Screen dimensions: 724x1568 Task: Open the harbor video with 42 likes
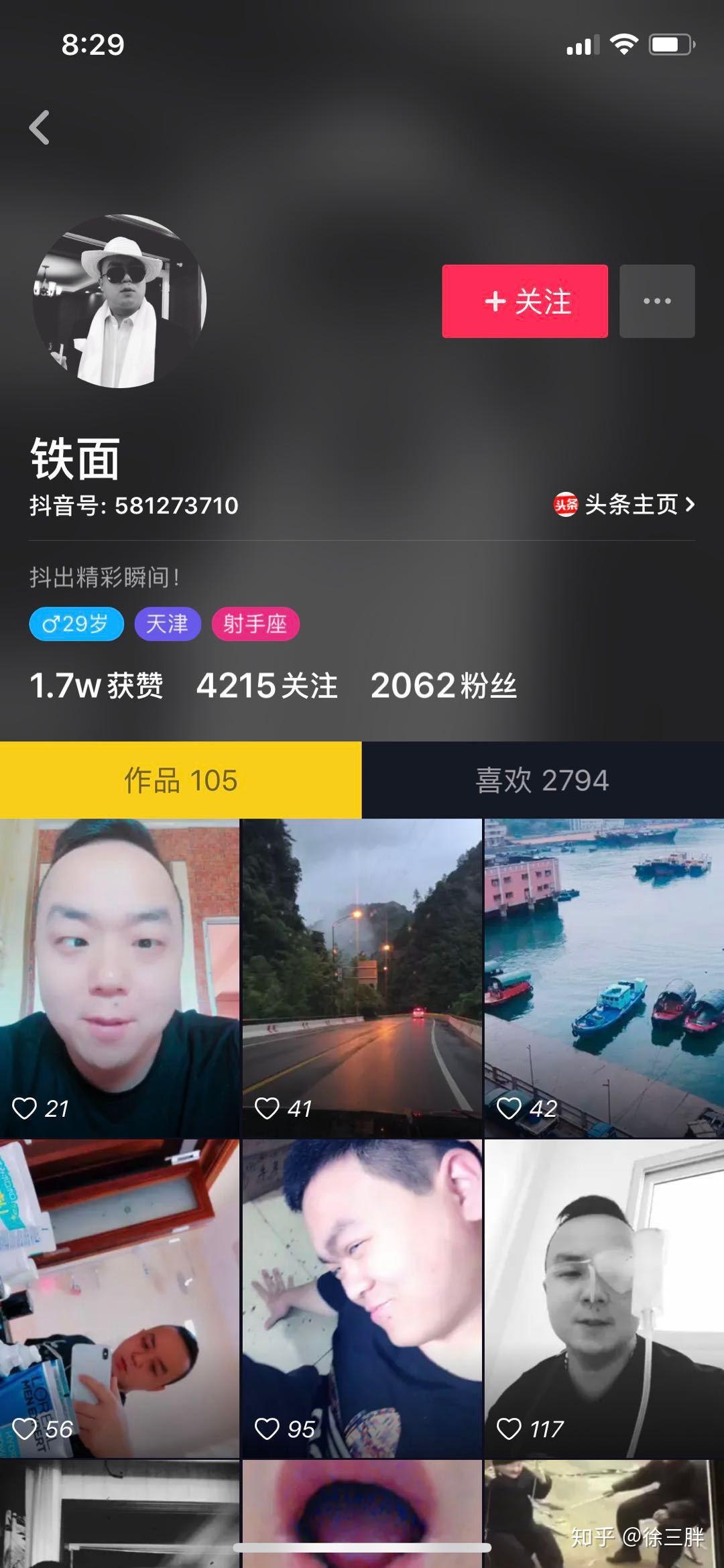point(604,977)
